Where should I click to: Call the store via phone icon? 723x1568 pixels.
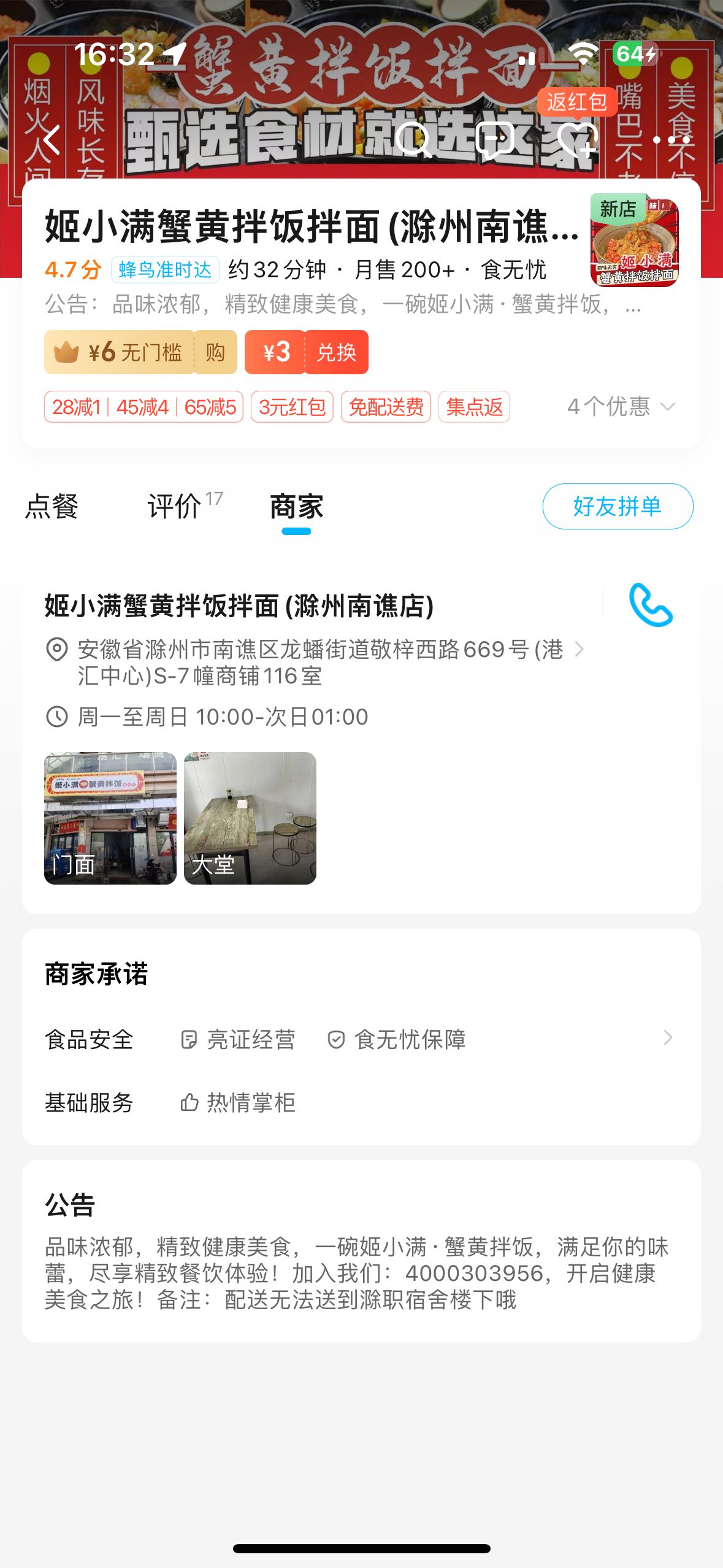pos(651,605)
